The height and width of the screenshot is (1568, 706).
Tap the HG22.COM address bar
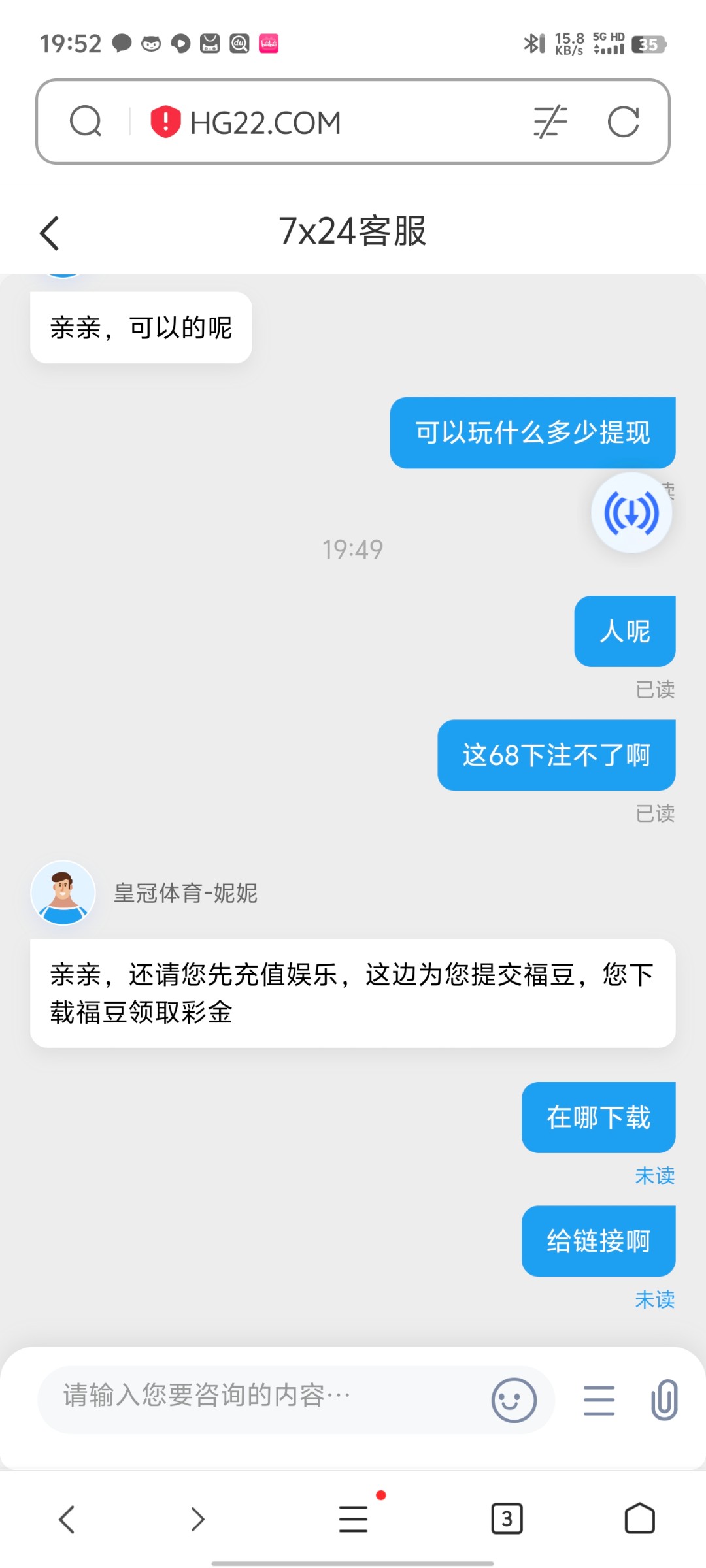[x=327, y=122]
